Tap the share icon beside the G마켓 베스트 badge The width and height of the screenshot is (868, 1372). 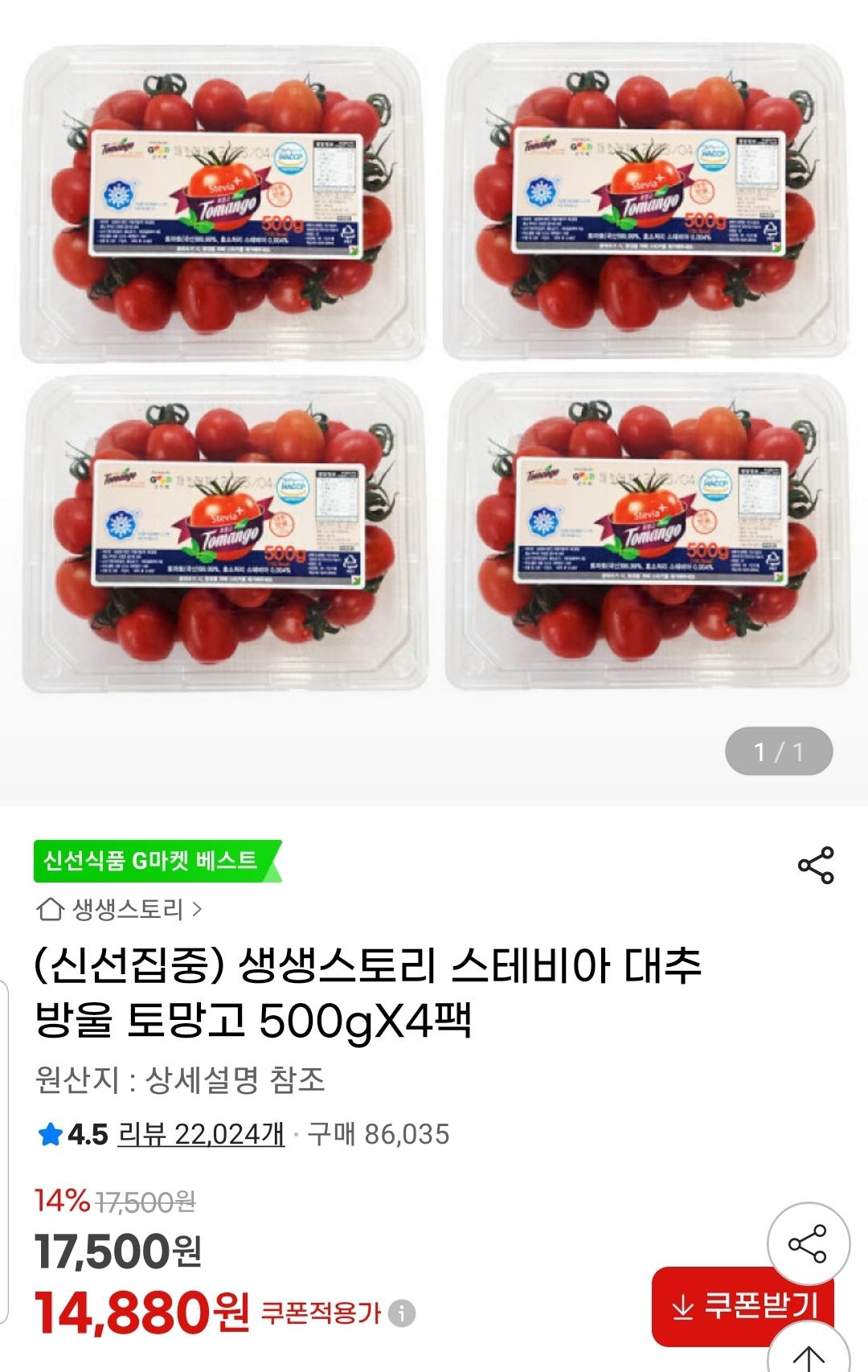[x=816, y=865]
